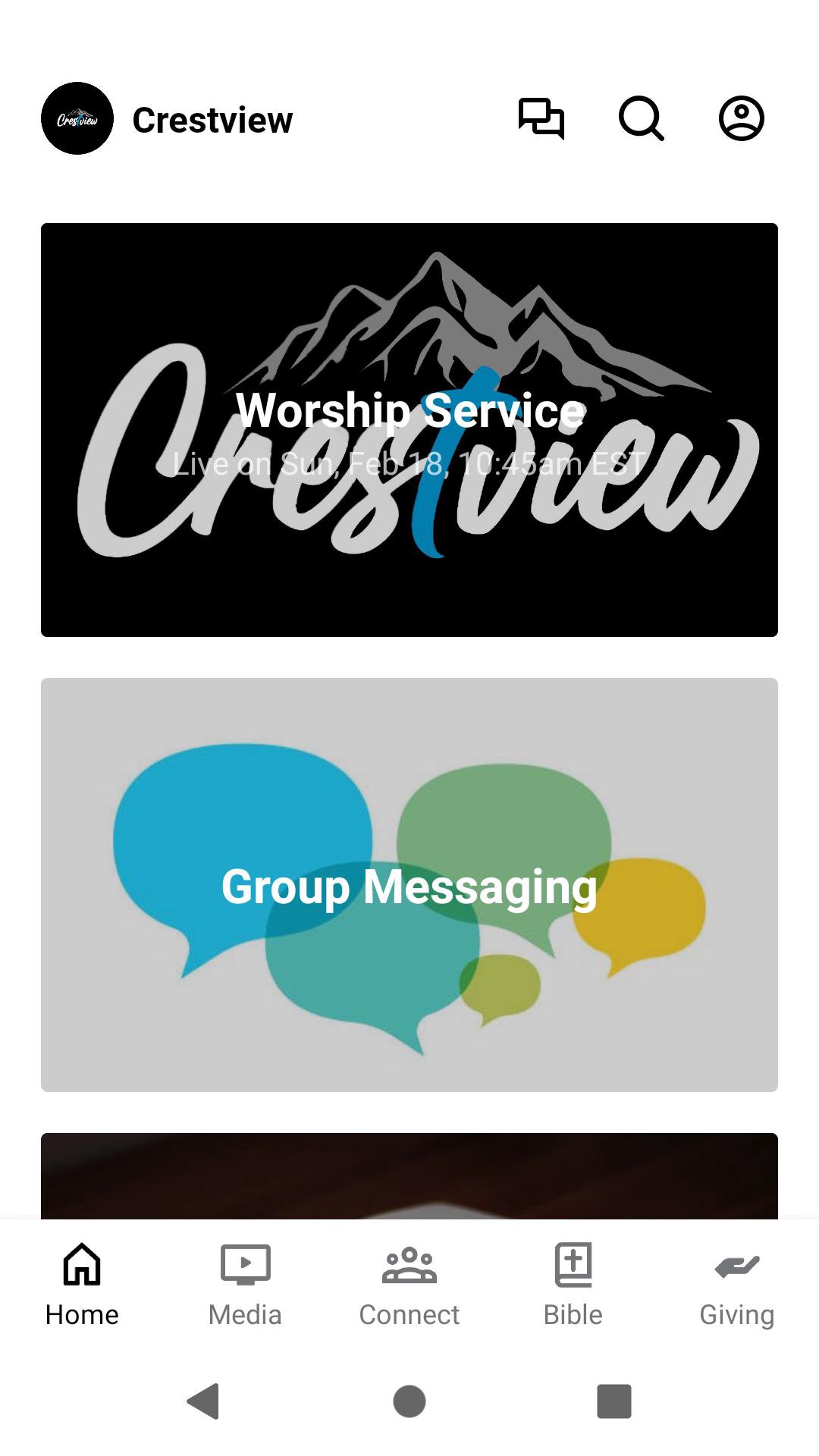Tap the system back button
This screenshot has height=1456, width=819.
203,1401
